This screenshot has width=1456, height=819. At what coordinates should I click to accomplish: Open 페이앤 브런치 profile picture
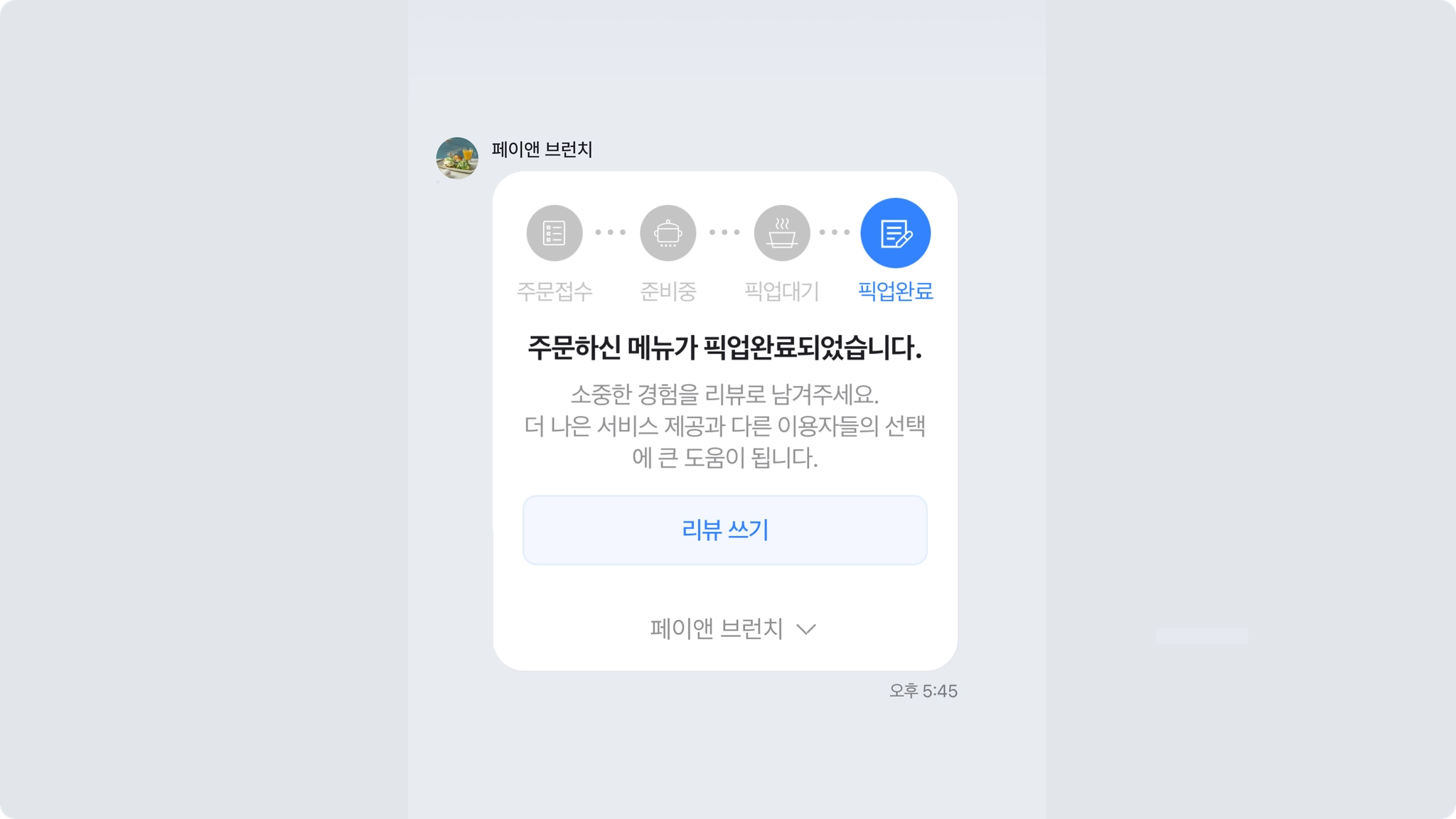(x=457, y=158)
